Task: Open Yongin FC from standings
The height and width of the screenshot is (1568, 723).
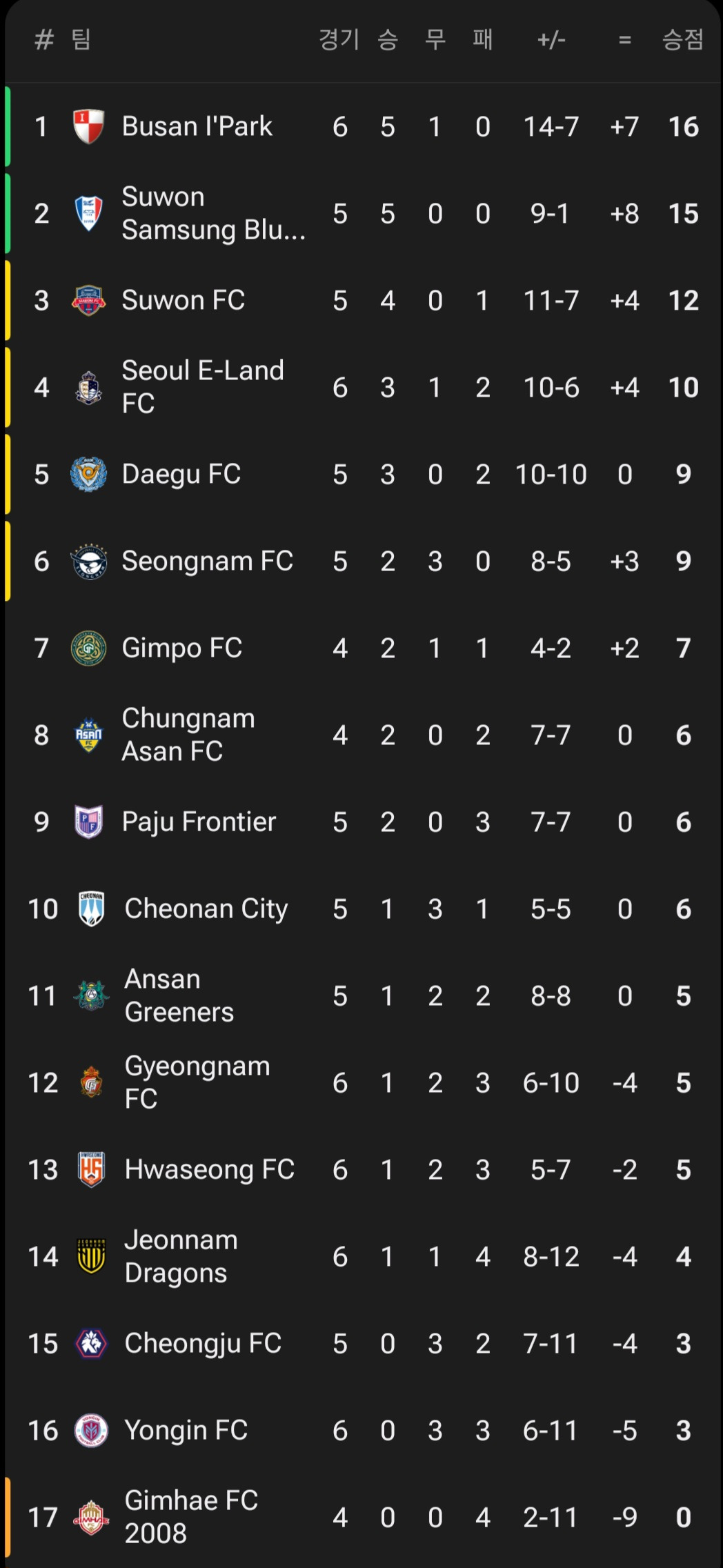Action: click(x=363, y=1431)
